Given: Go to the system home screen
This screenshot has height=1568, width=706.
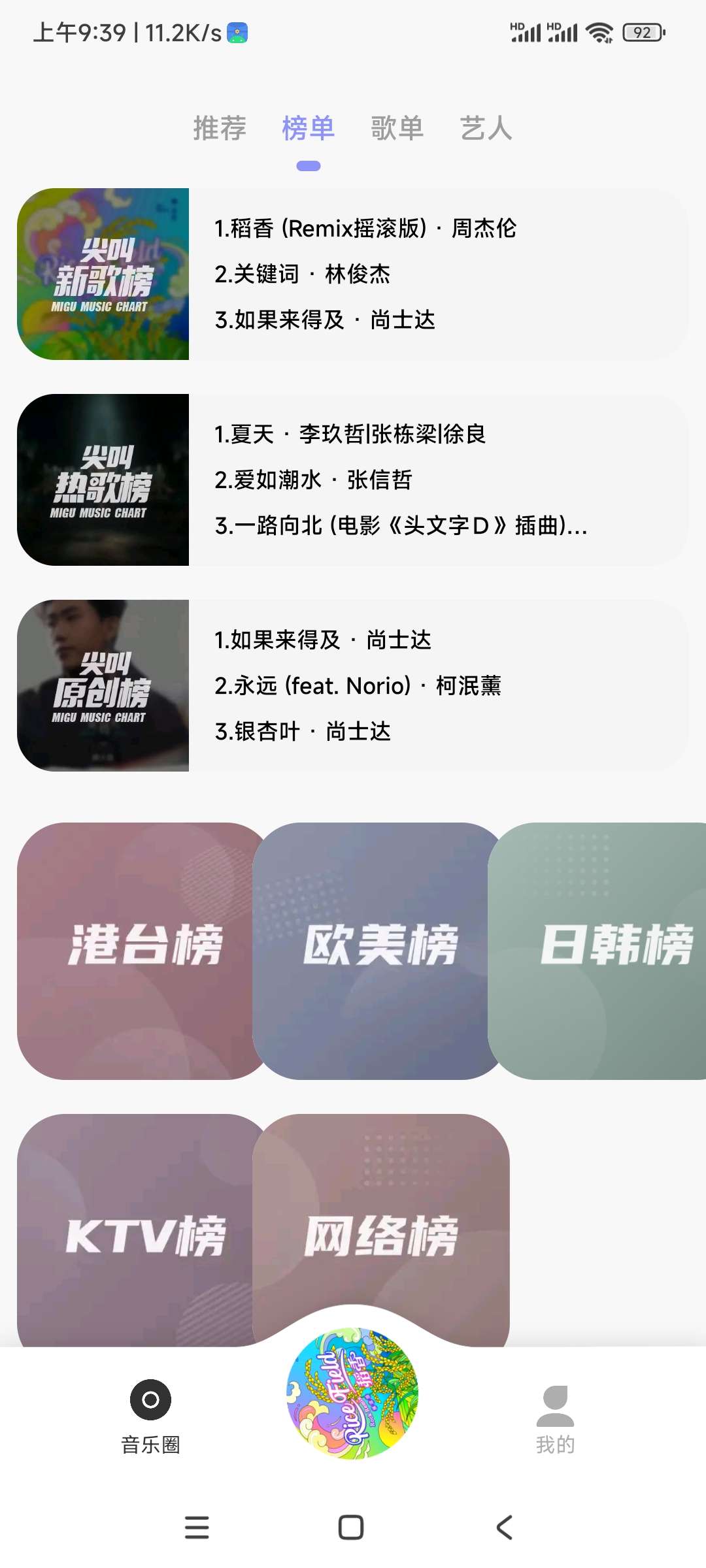Looking at the screenshot, I should [351, 1527].
